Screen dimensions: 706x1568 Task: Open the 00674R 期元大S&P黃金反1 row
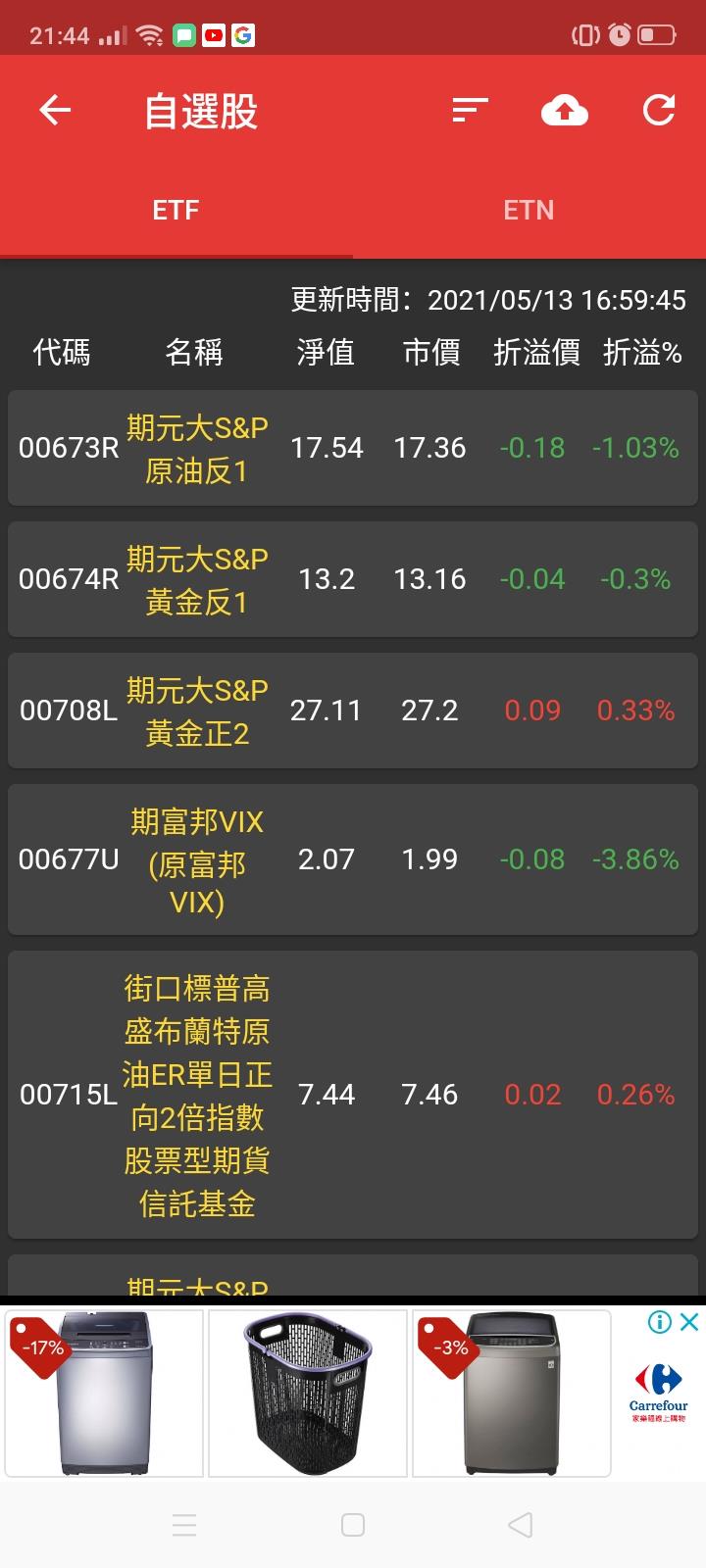(353, 580)
